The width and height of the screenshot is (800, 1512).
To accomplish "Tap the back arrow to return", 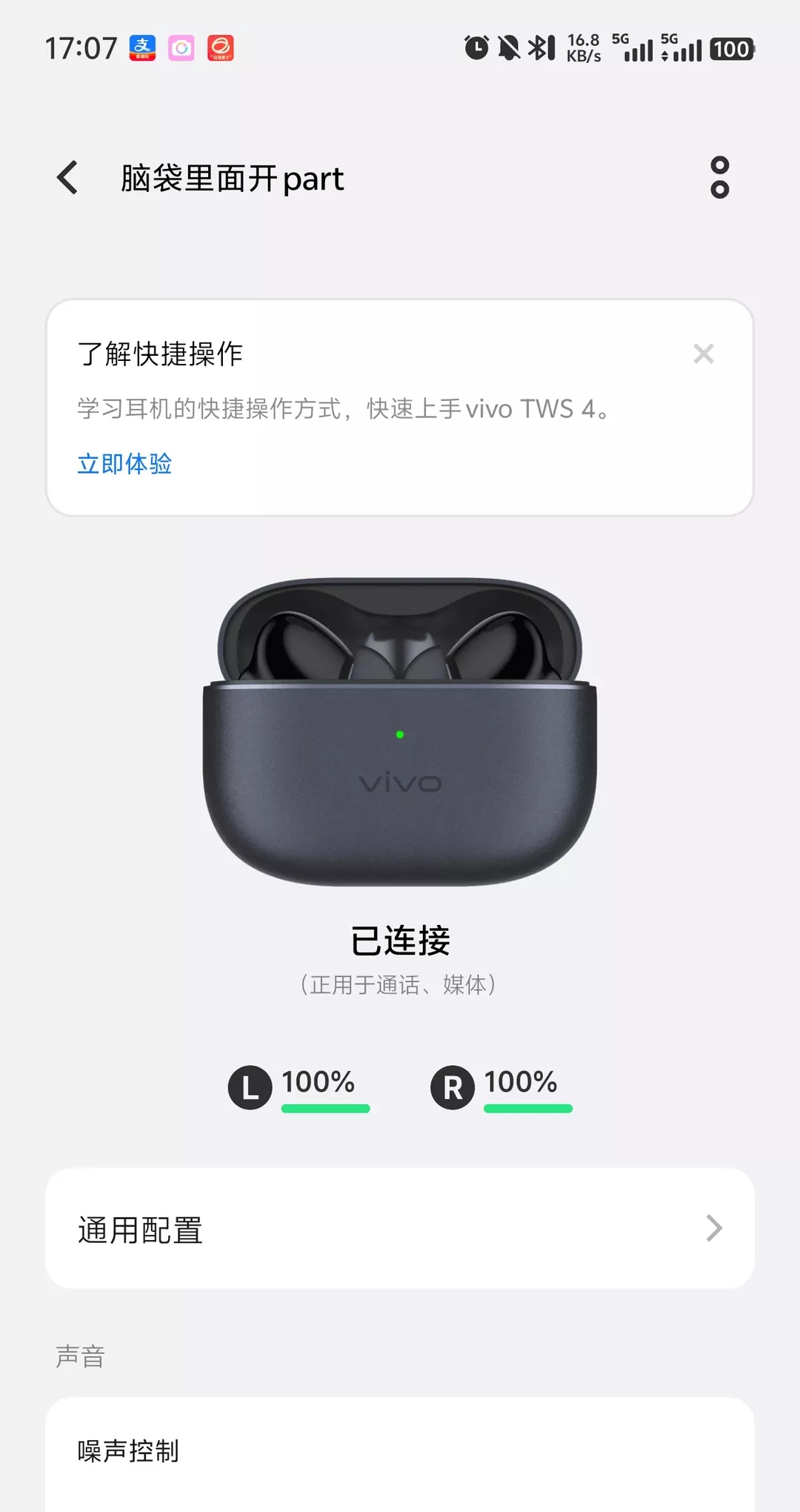I will tap(67, 178).
